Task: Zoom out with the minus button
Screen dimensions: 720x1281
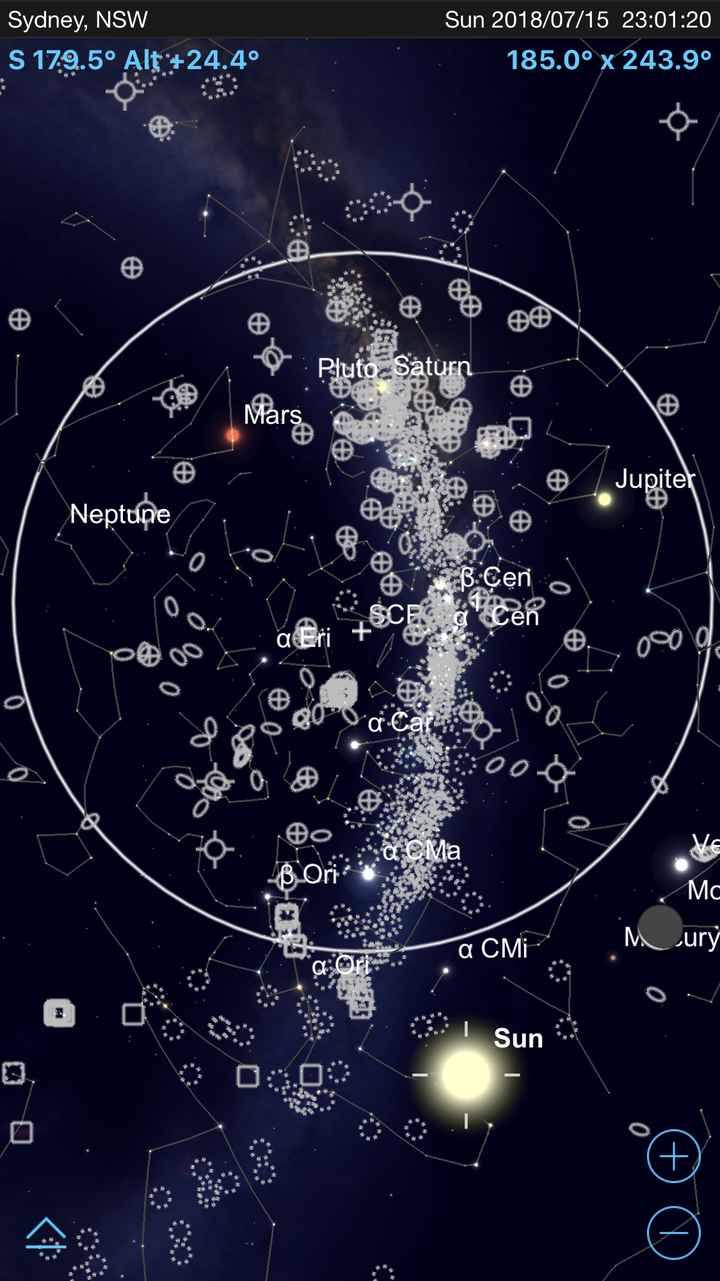Action: (673, 1232)
